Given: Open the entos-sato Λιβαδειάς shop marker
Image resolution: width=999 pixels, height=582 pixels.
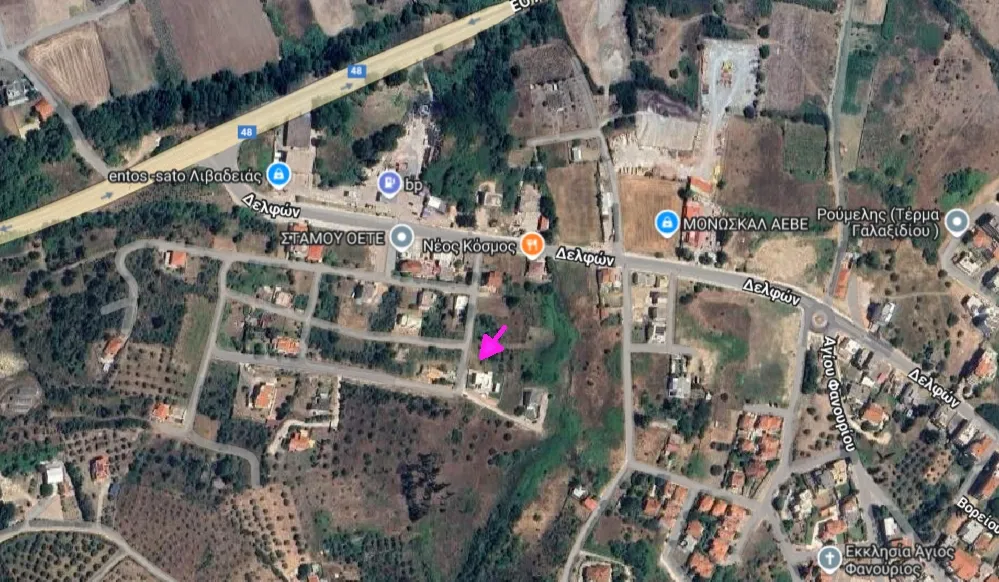Looking at the screenshot, I should (x=279, y=175).
